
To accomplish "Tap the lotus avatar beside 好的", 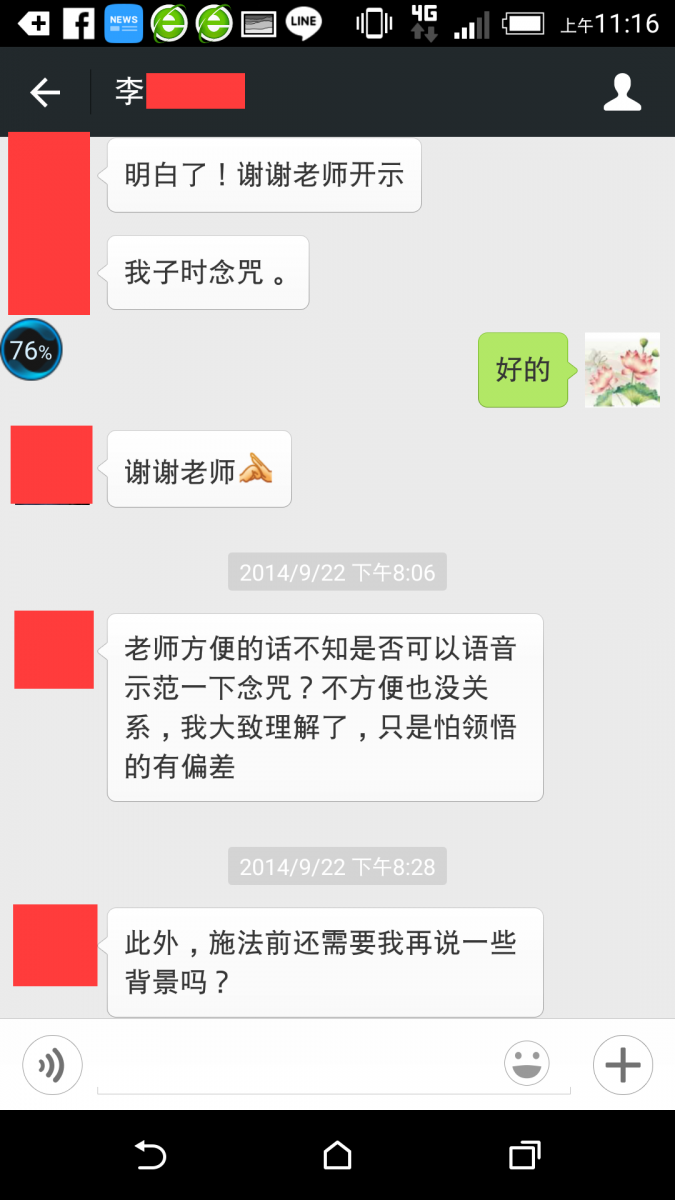I will (x=622, y=370).
